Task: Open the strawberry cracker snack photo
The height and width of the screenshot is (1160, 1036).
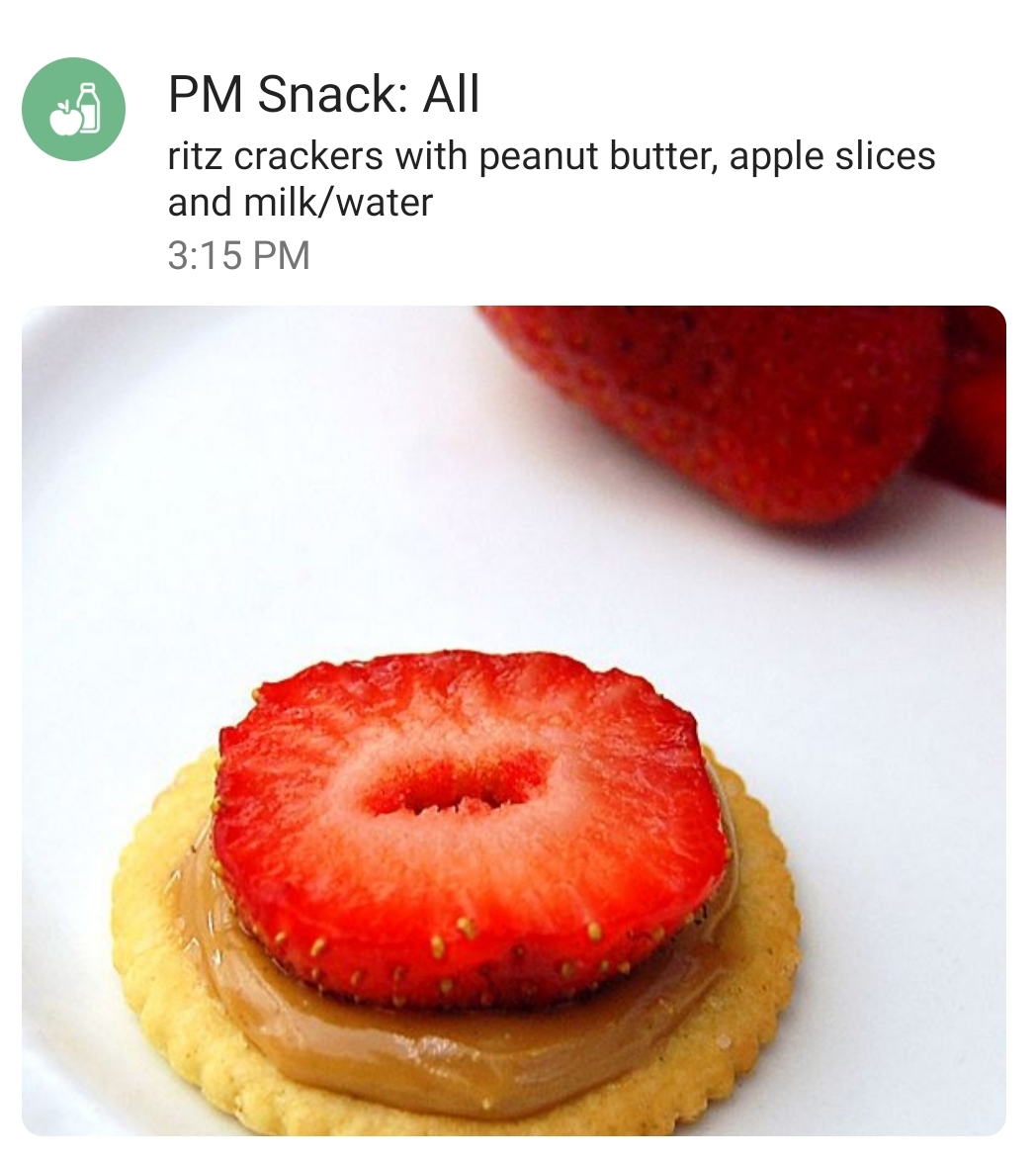Action: 513,720
